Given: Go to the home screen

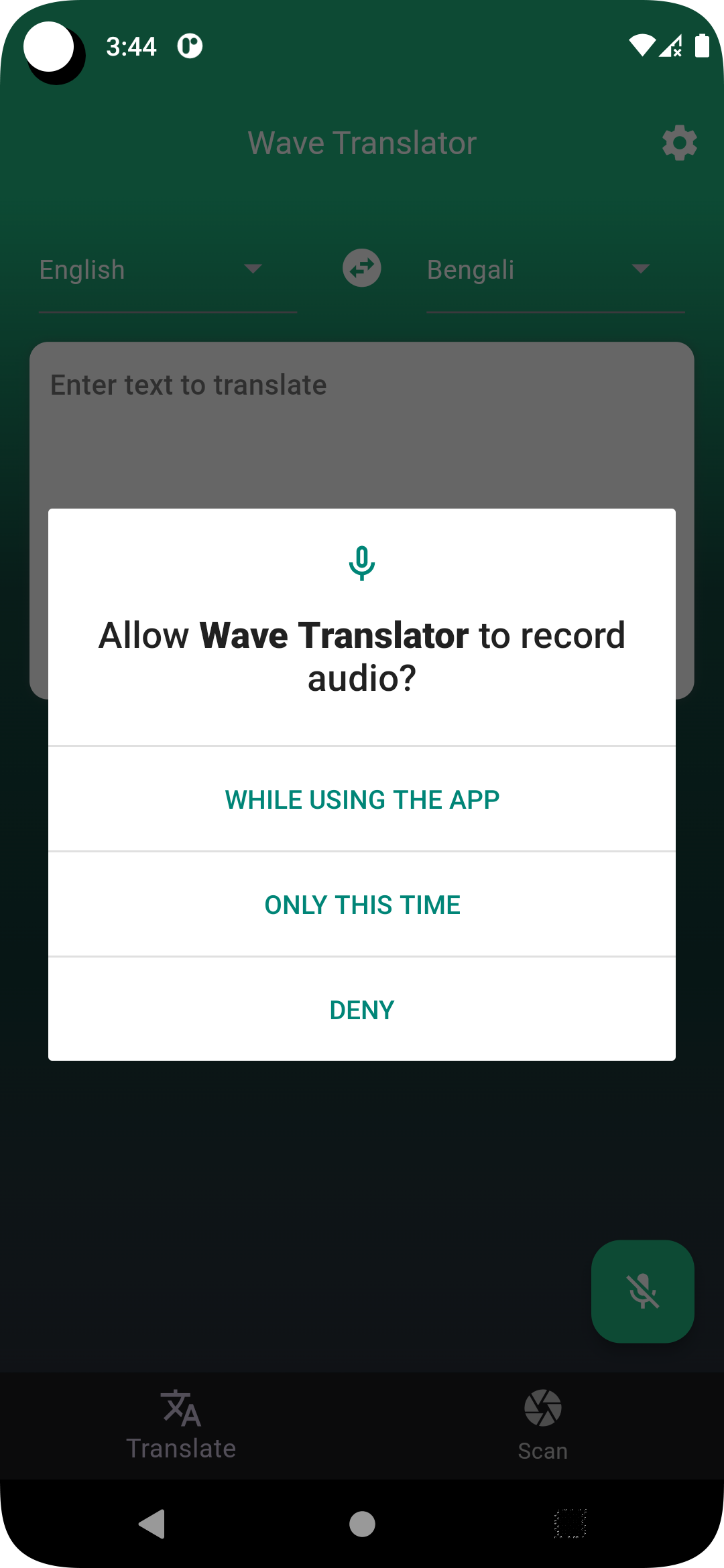Looking at the screenshot, I should pyautogui.click(x=362, y=1524).
